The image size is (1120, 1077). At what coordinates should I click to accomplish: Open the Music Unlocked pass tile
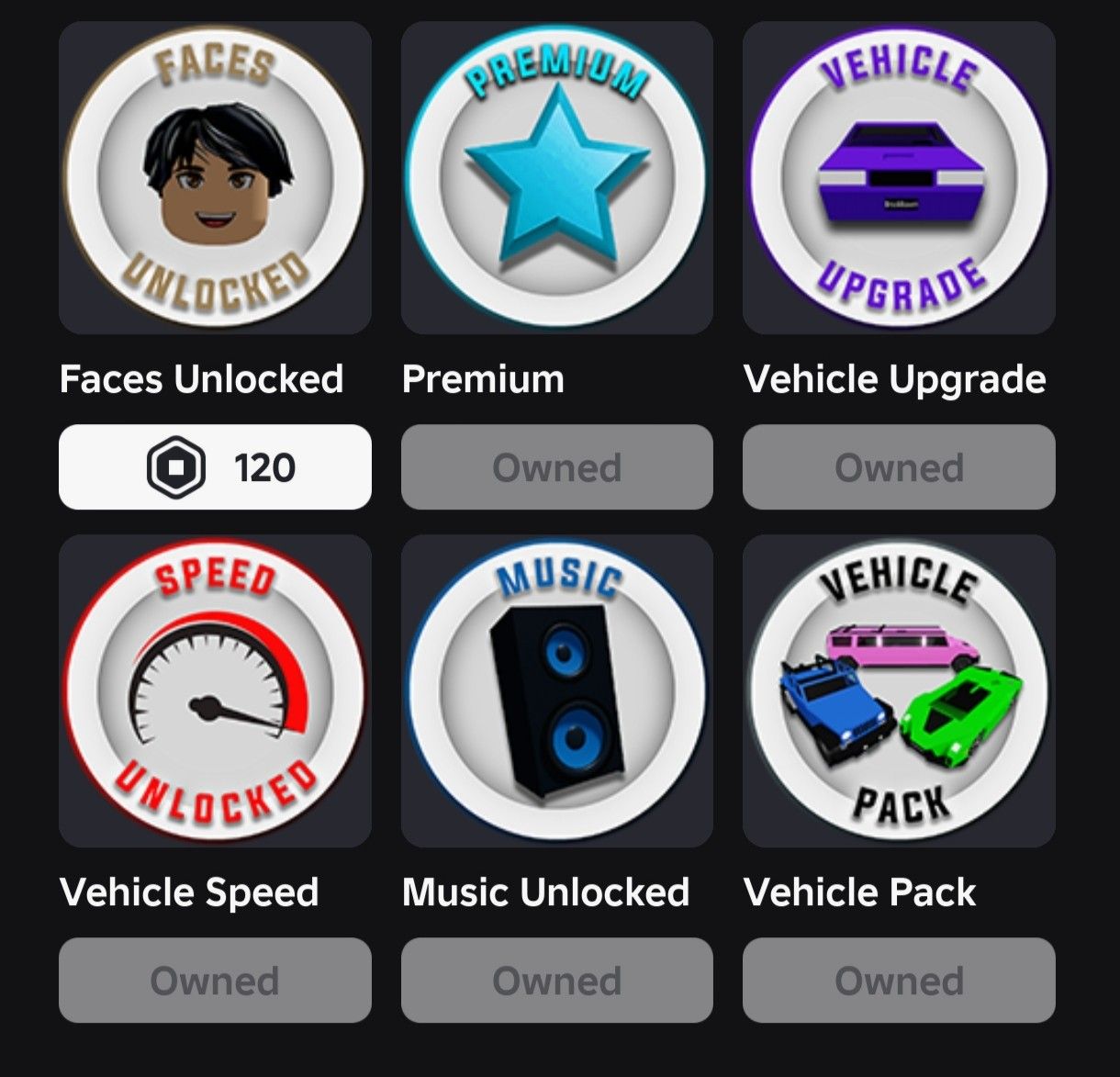point(557,690)
